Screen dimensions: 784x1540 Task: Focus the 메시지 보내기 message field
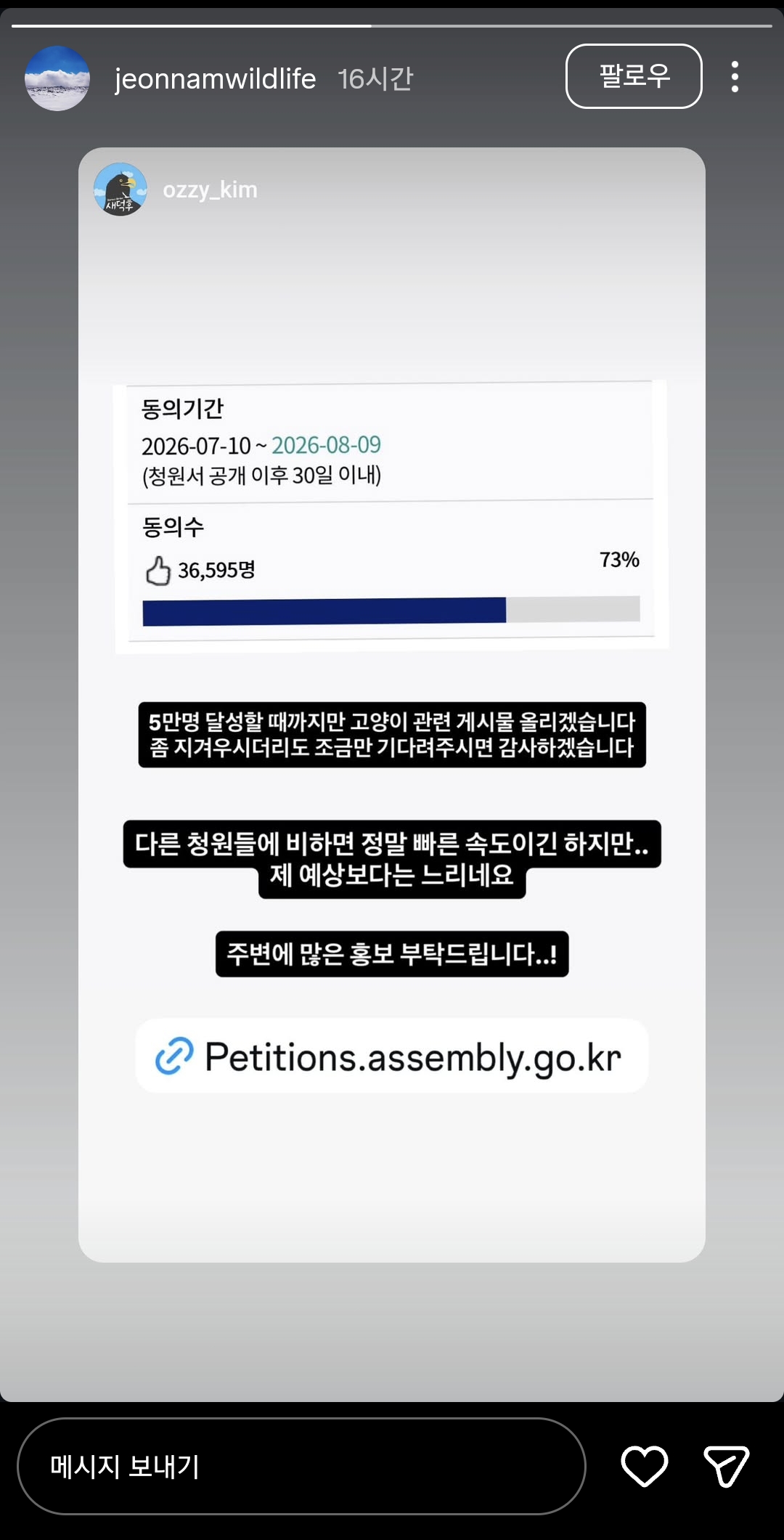click(301, 1466)
